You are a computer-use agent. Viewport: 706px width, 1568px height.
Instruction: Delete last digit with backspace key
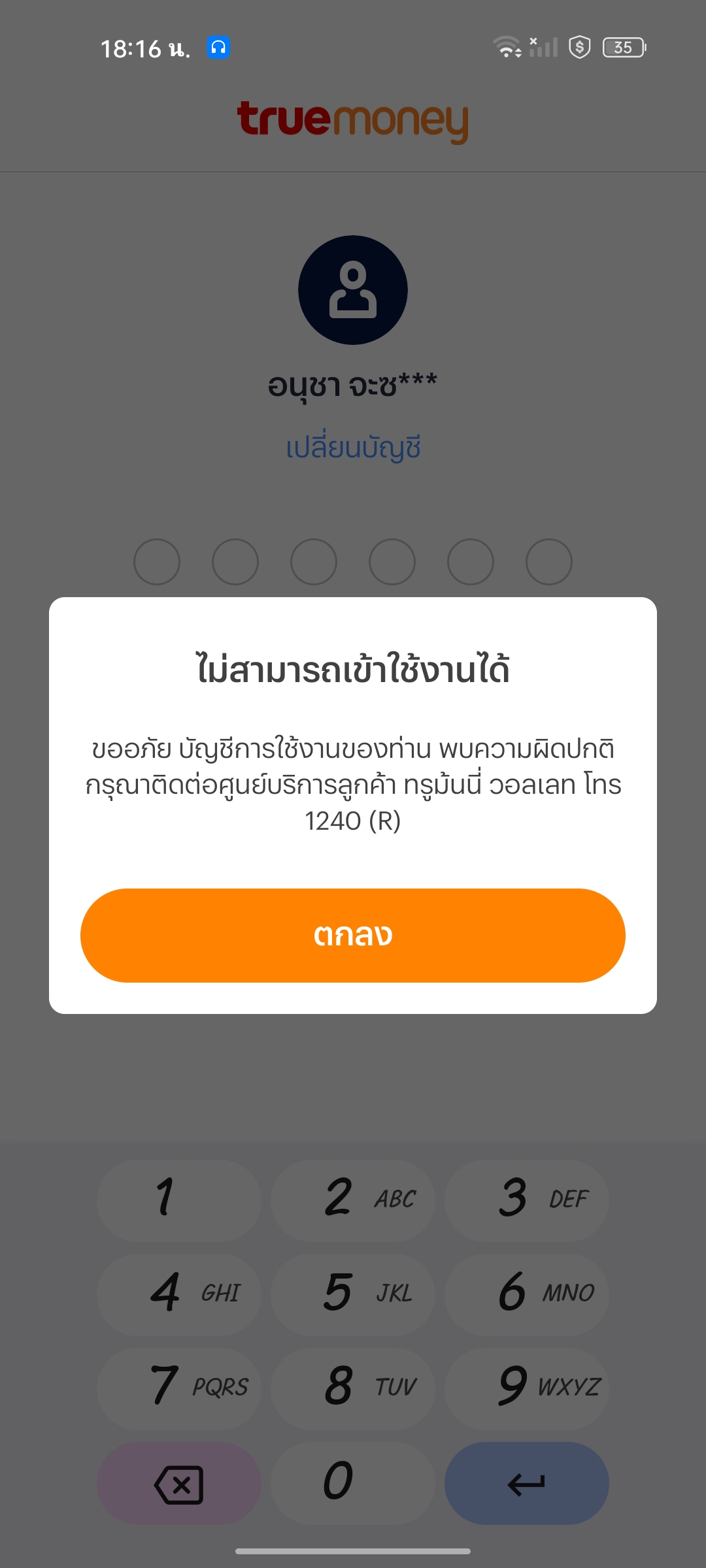pyautogui.click(x=179, y=1483)
